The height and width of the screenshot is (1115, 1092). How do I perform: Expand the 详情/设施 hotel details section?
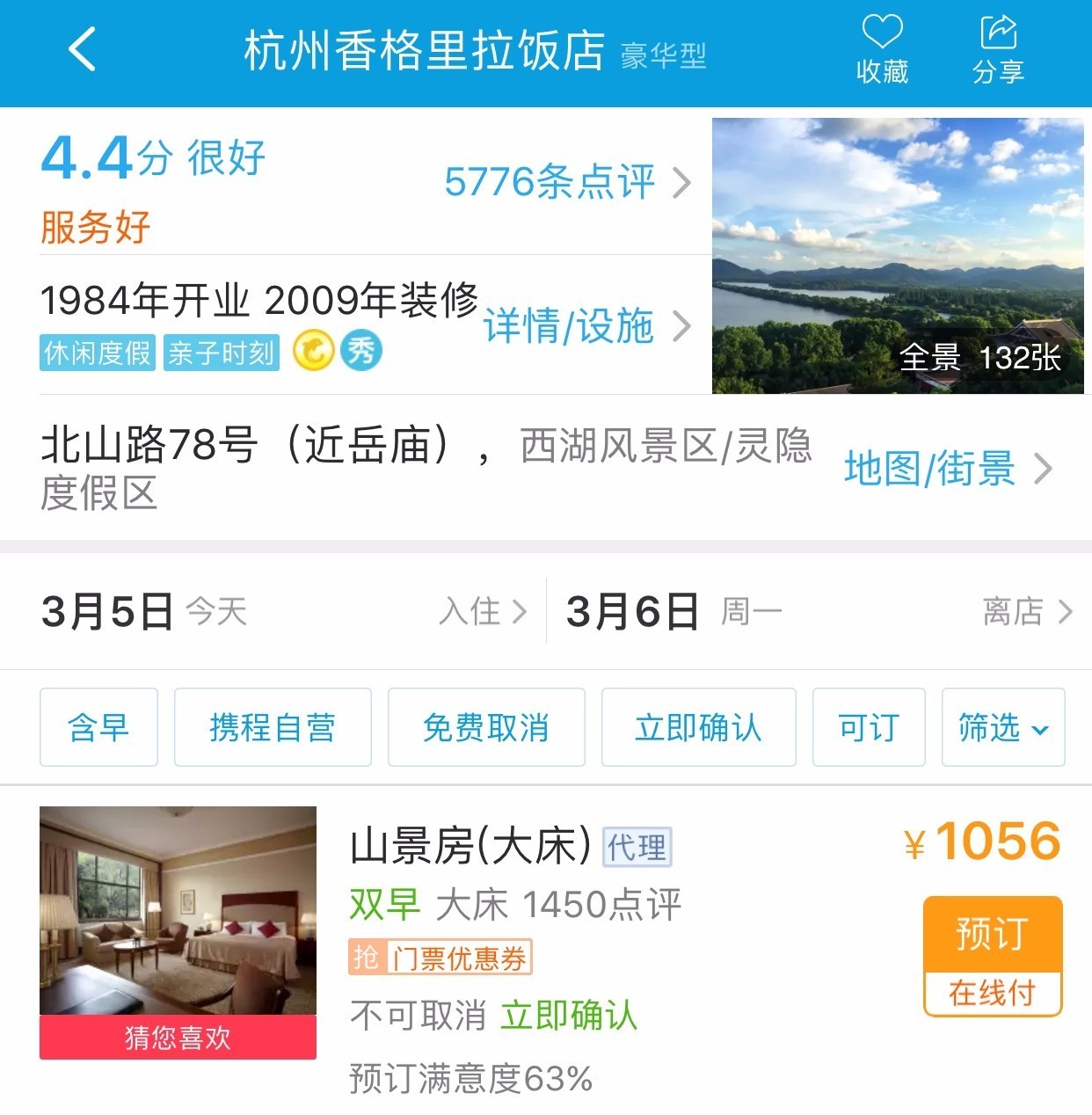pyautogui.click(x=567, y=326)
